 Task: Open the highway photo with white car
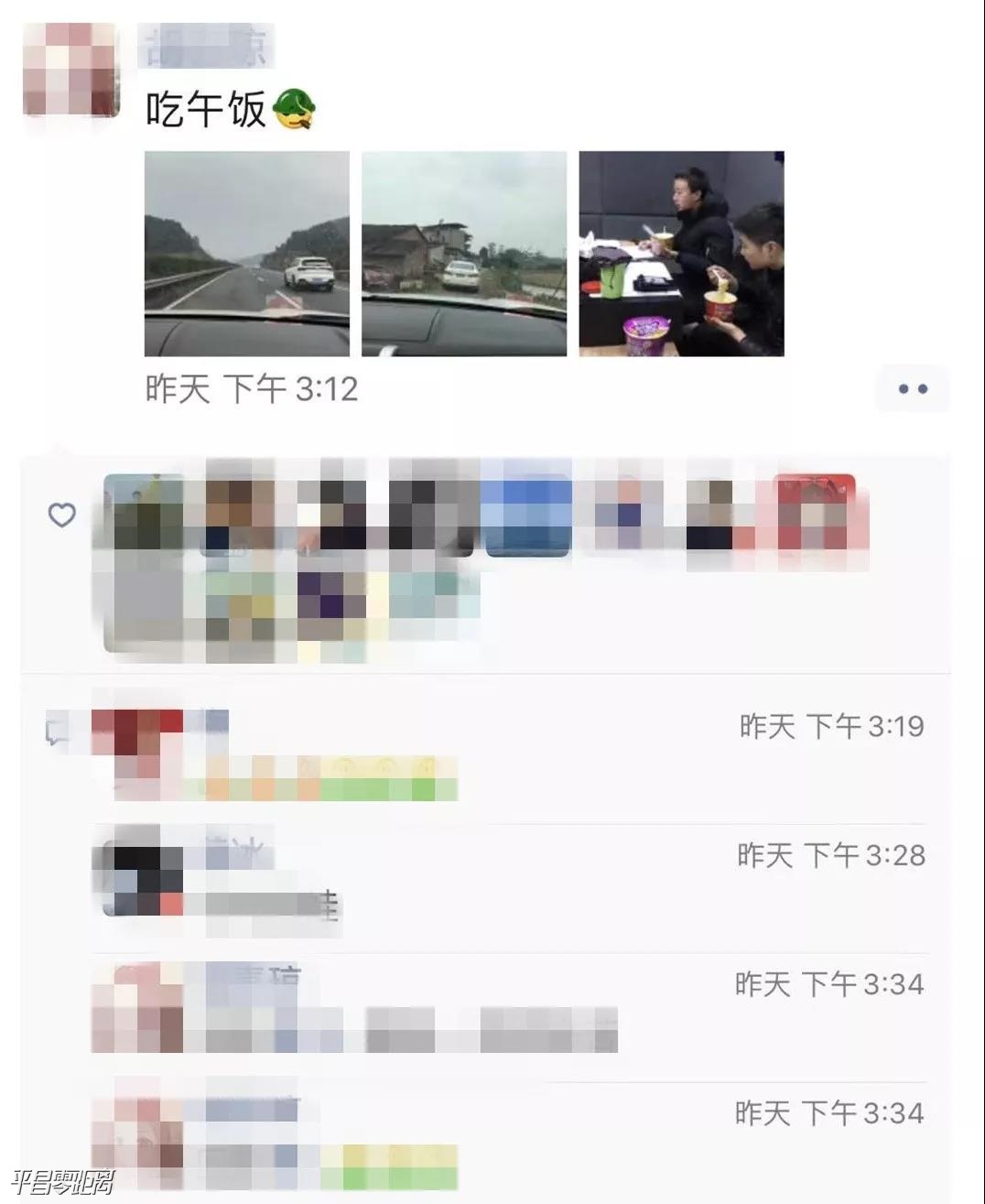pyautogui.click(x=247, y=254)
